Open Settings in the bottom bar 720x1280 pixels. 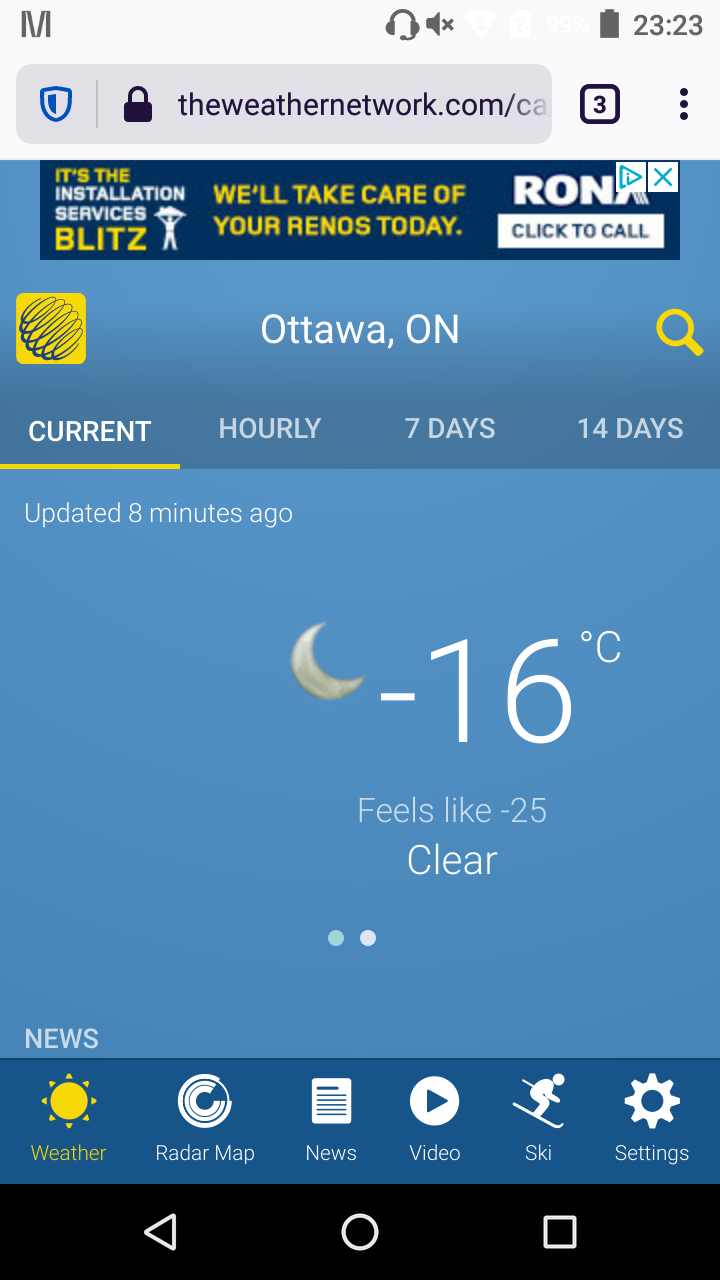click(651, 1120)
